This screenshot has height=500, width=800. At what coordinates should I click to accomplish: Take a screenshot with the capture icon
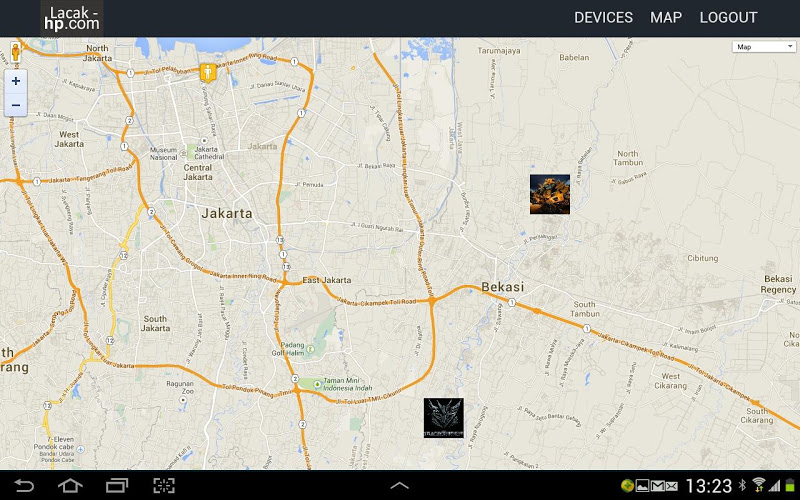(x=163, y=486)
